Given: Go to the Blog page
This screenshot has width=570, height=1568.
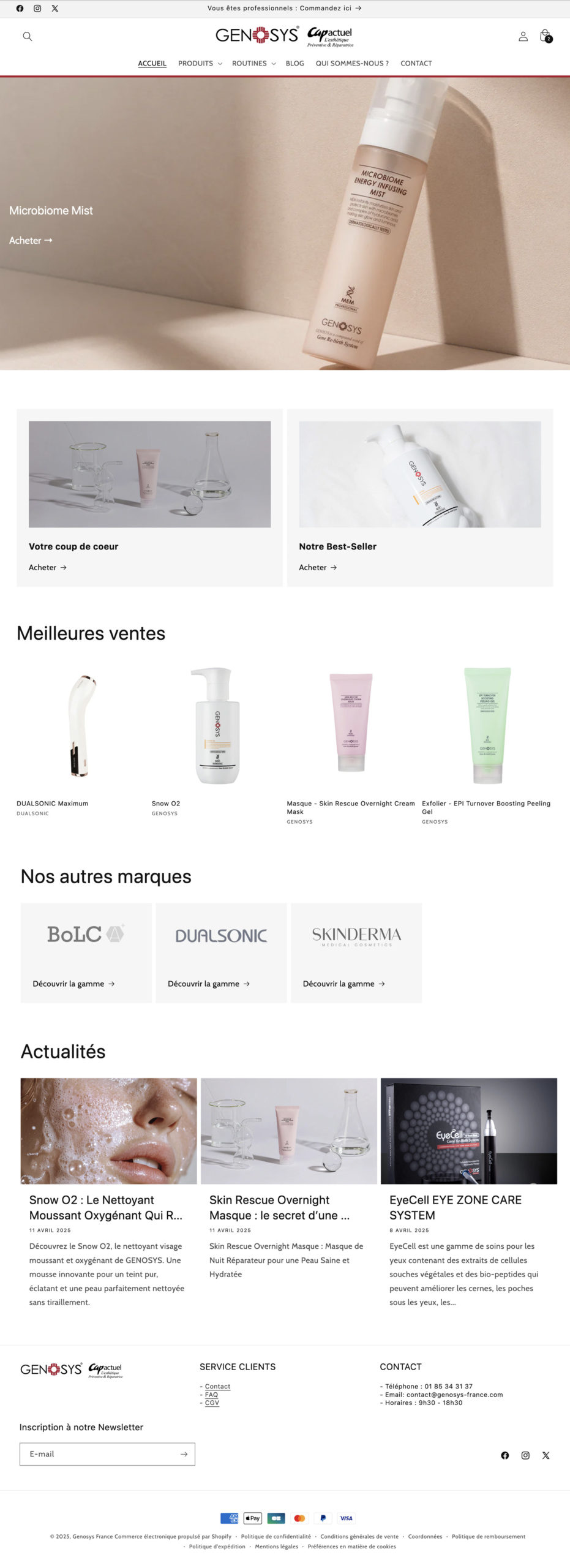Looking at the screenshot, I should coord(294,63).
